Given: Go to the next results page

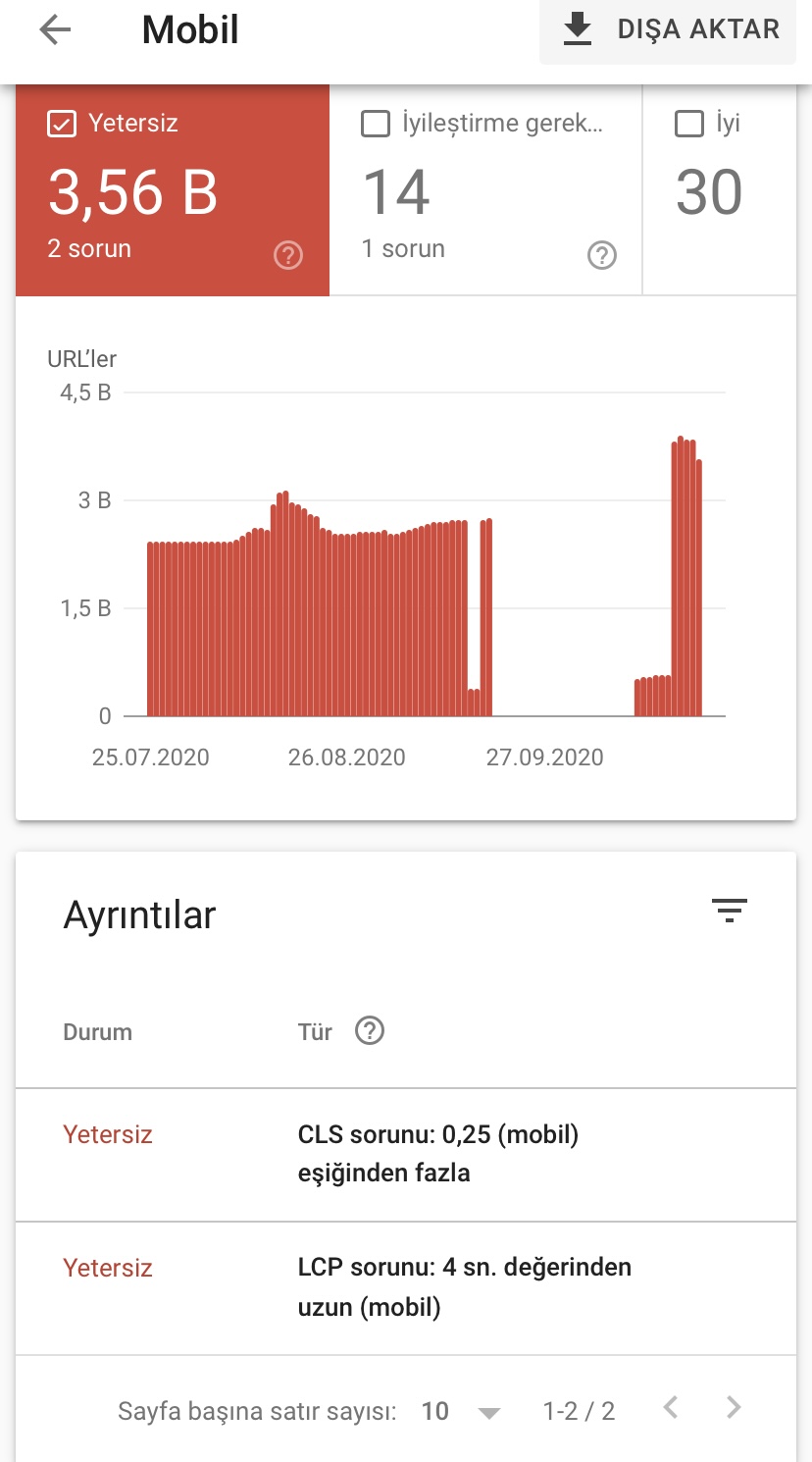Looking at the screenshot, I should (734, 1409).
